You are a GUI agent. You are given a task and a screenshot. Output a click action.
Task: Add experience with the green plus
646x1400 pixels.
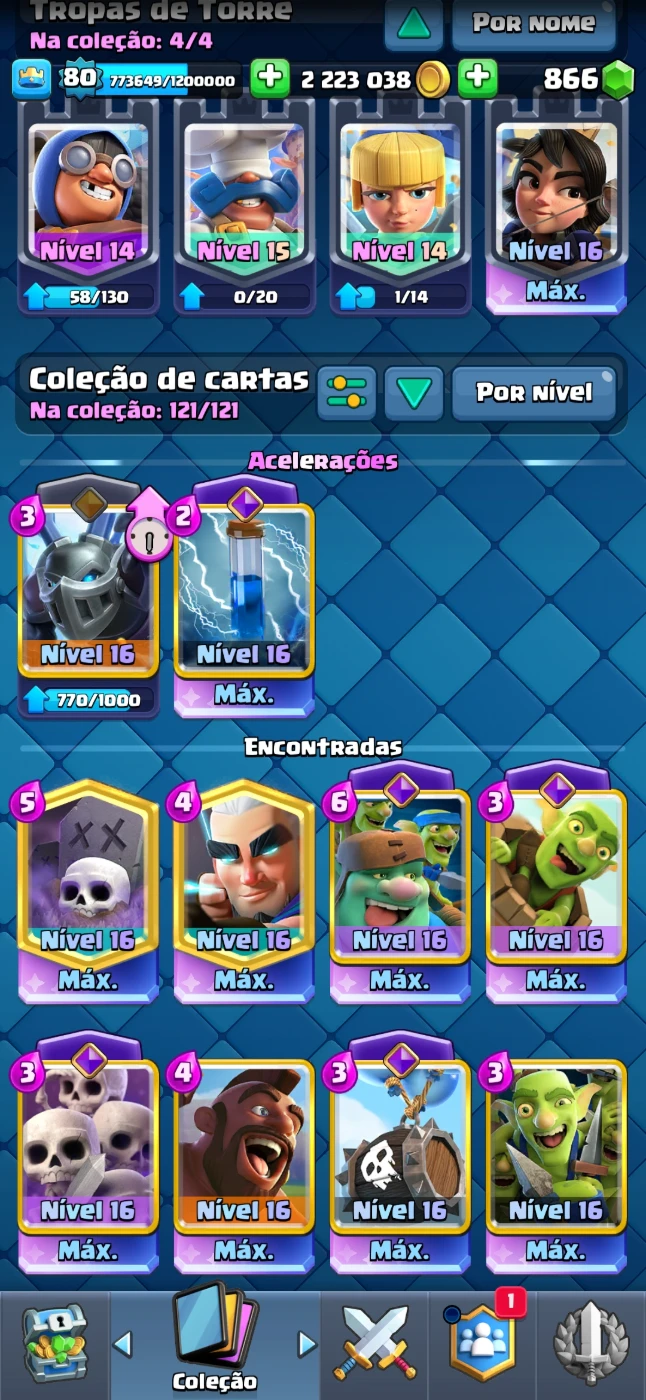tap(269, 78)
